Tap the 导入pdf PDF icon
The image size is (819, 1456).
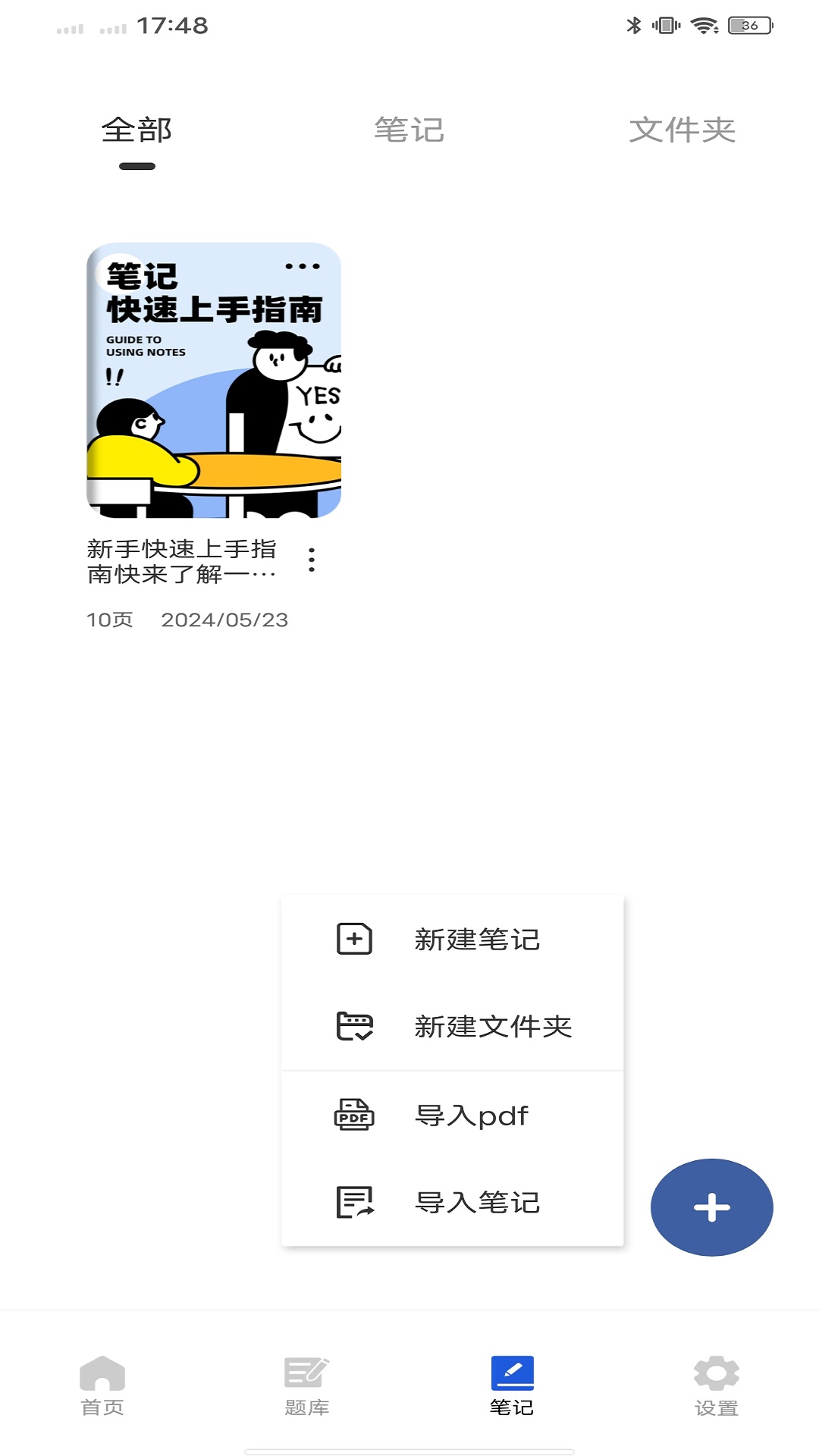coord(353,1115)
